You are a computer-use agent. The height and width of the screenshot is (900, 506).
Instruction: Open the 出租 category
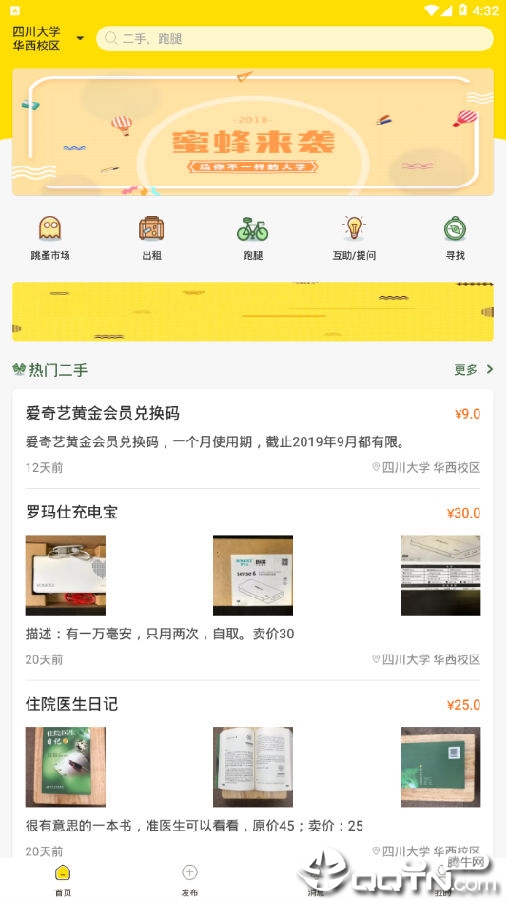click(x=151, y=238)
